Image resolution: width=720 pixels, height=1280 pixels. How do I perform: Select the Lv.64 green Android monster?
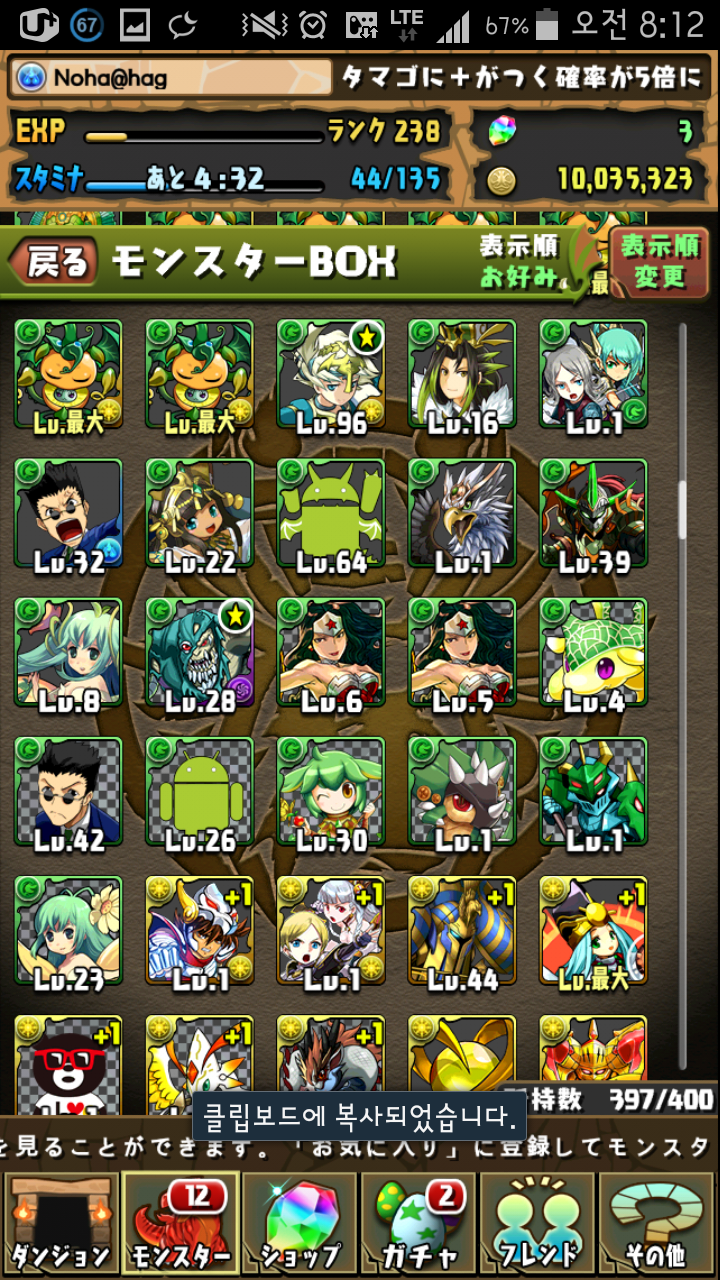330,514
